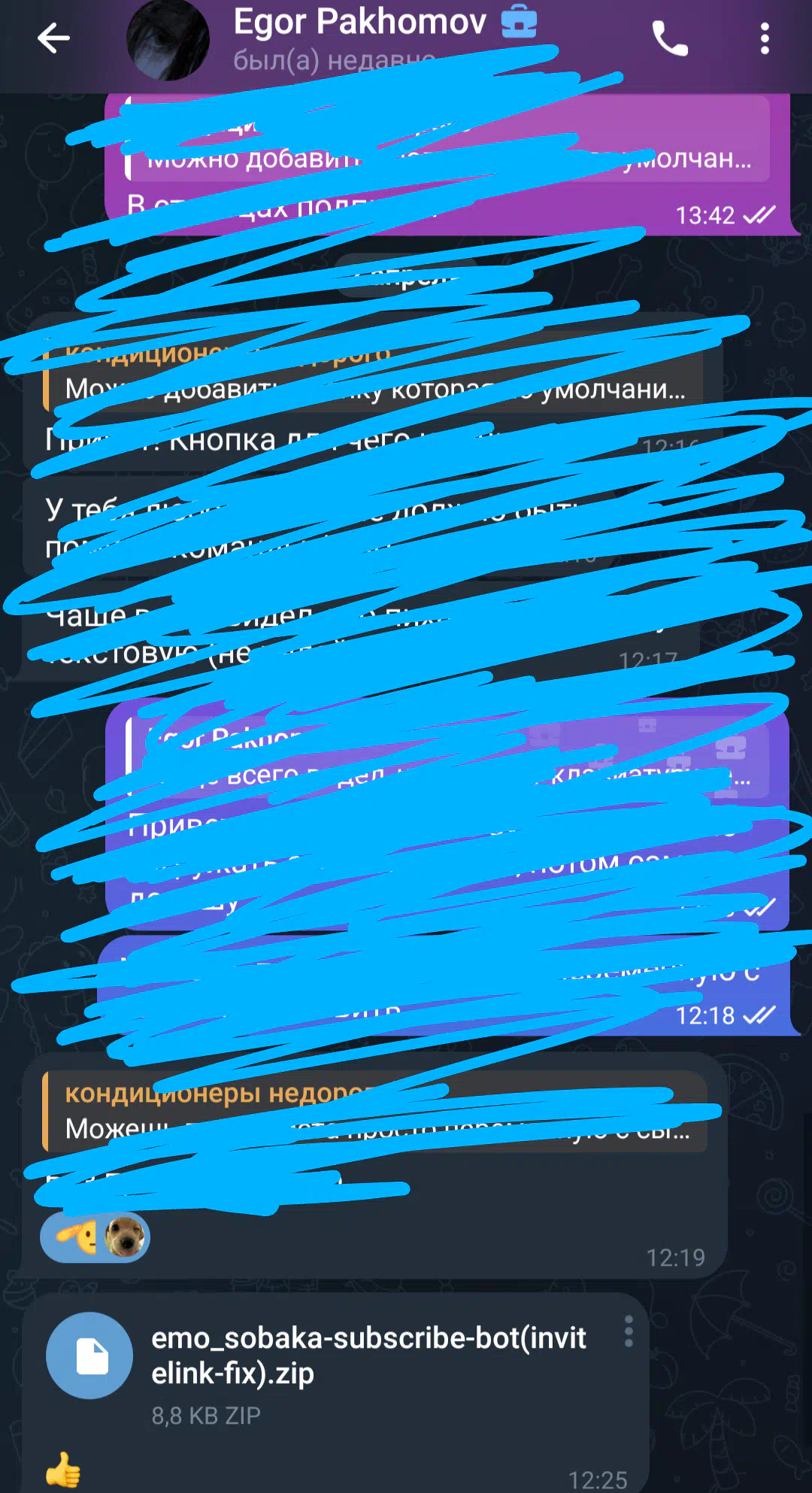
Task: Open the chat overflow menu
Action: pos(764,38)
